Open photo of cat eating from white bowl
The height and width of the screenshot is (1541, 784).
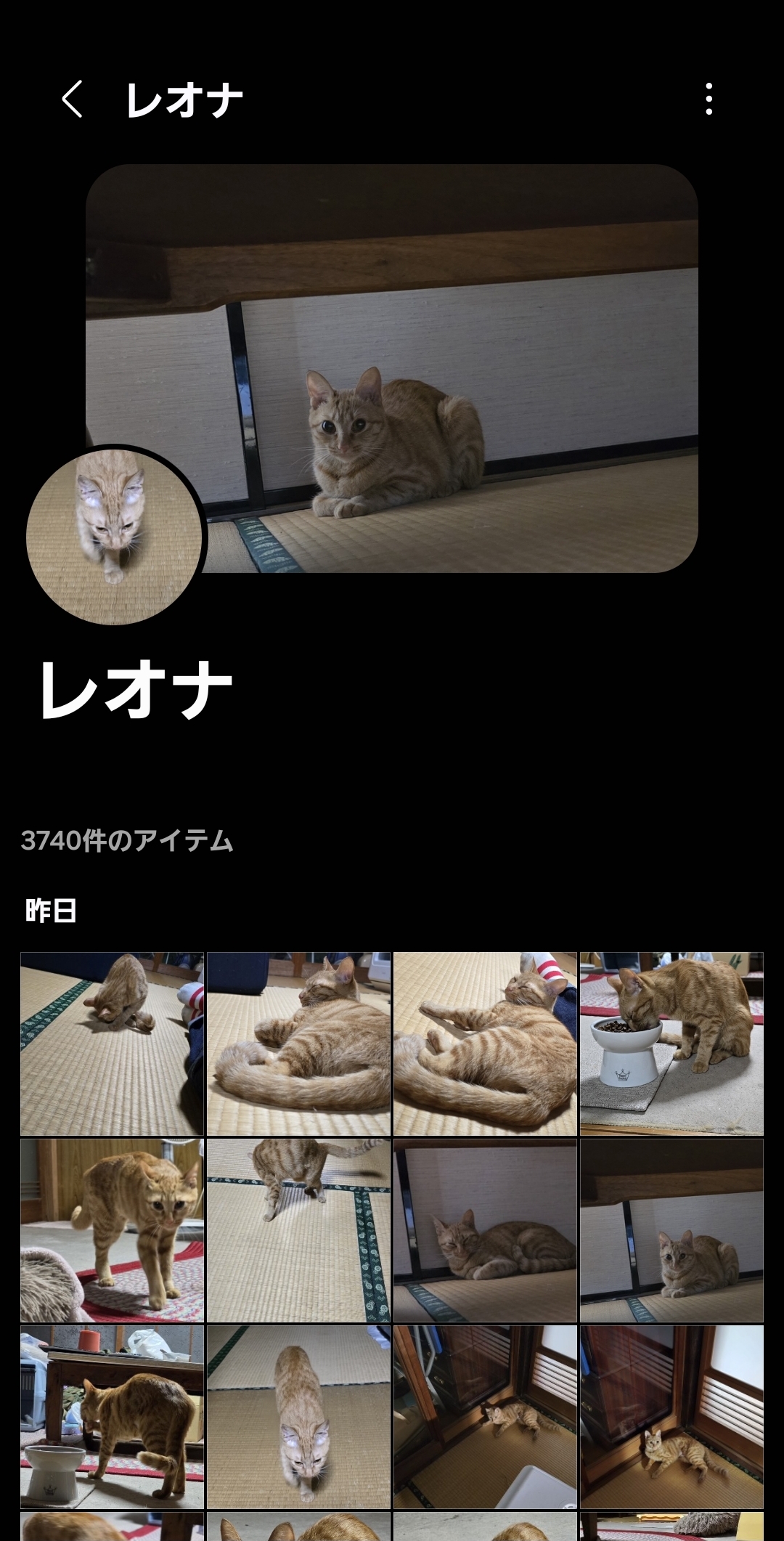click(671, 1044)
